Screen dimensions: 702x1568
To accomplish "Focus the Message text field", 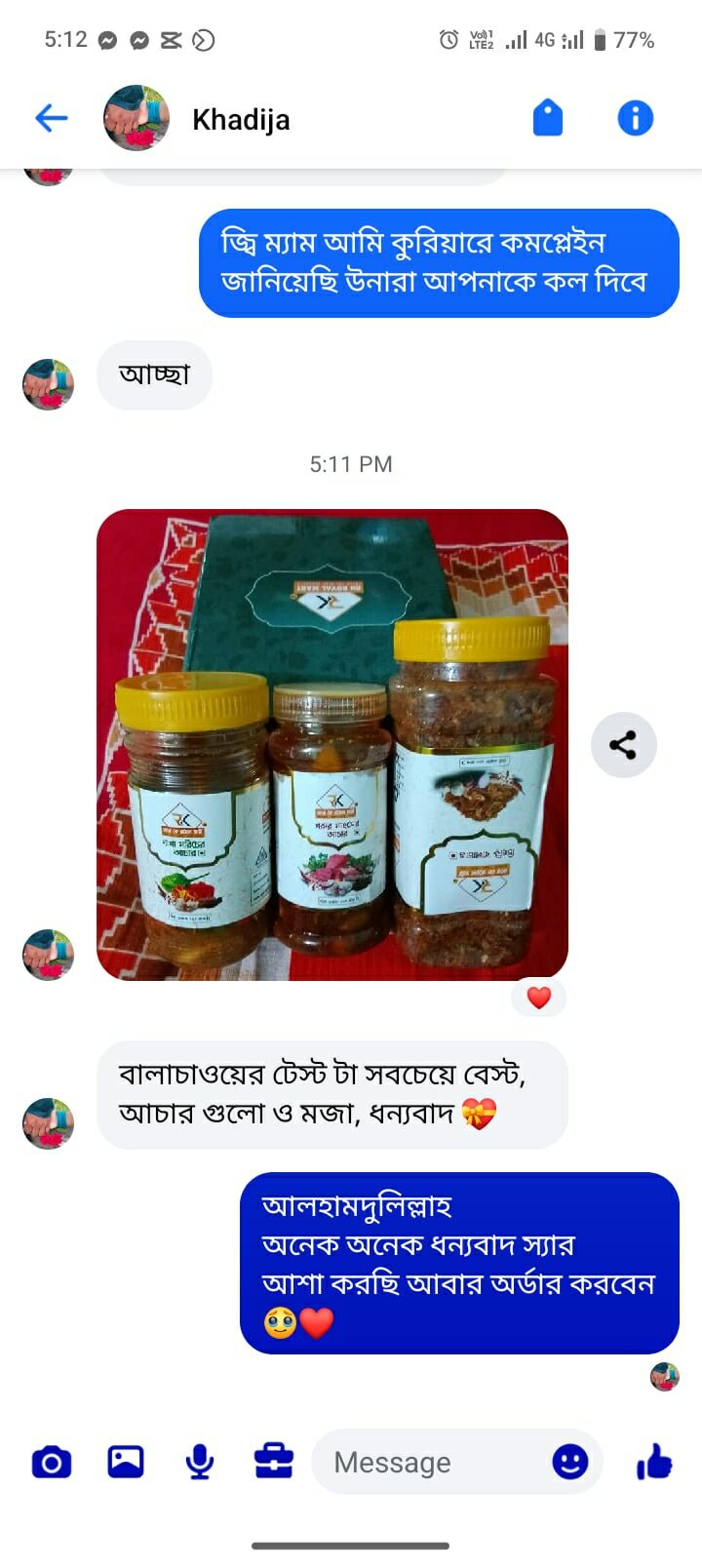I will coord(429,1462).
